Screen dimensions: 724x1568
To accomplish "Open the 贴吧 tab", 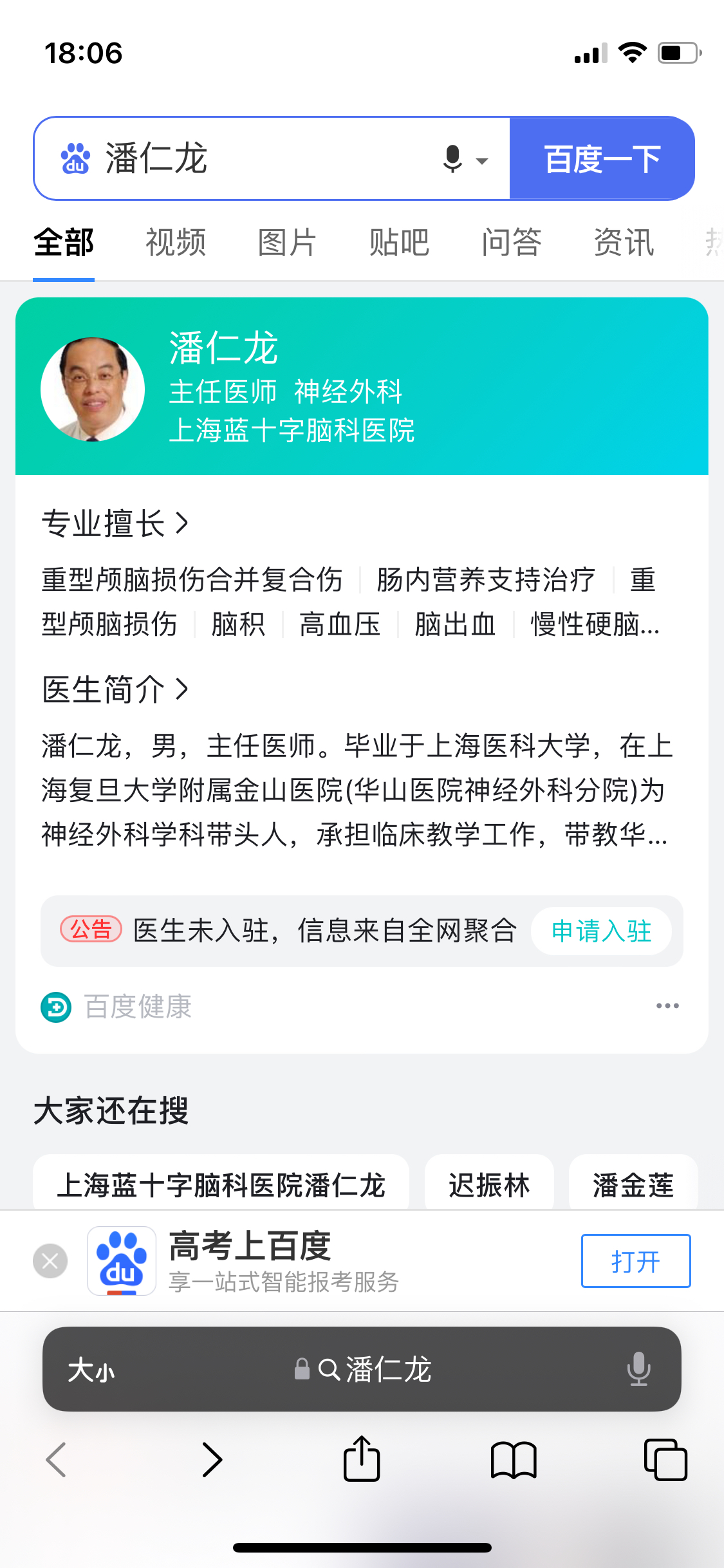I will point(399,243).
